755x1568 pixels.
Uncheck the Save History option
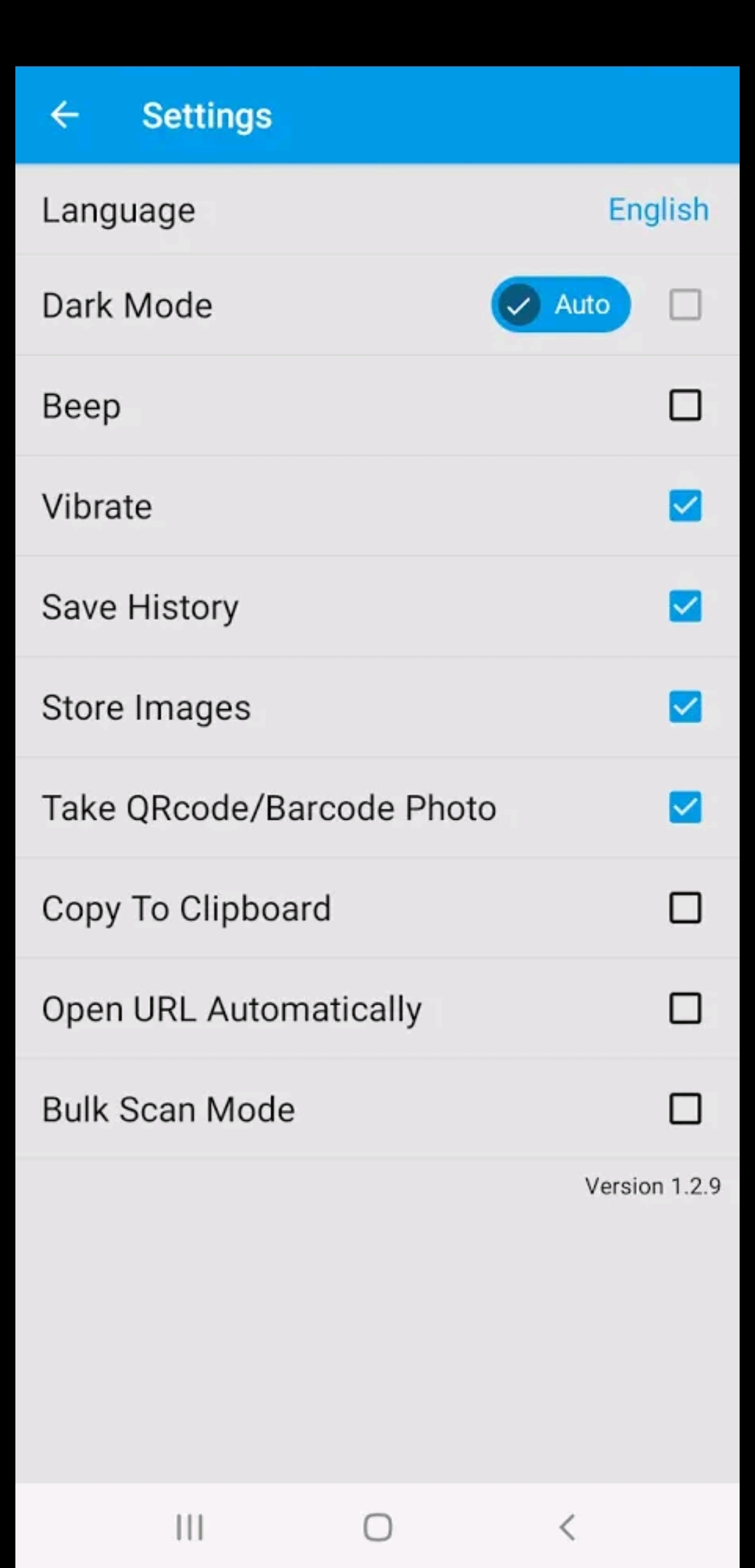click(x=685, y=607)
